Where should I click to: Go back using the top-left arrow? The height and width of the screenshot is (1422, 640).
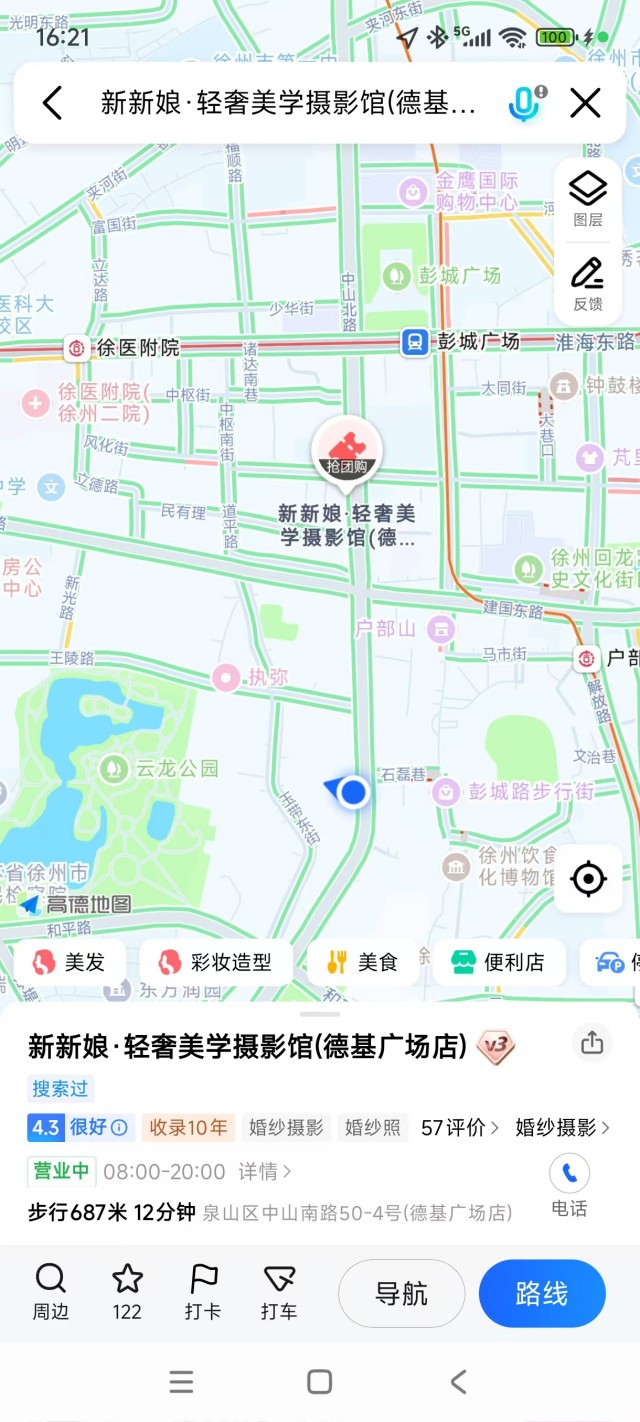(52, 103)
